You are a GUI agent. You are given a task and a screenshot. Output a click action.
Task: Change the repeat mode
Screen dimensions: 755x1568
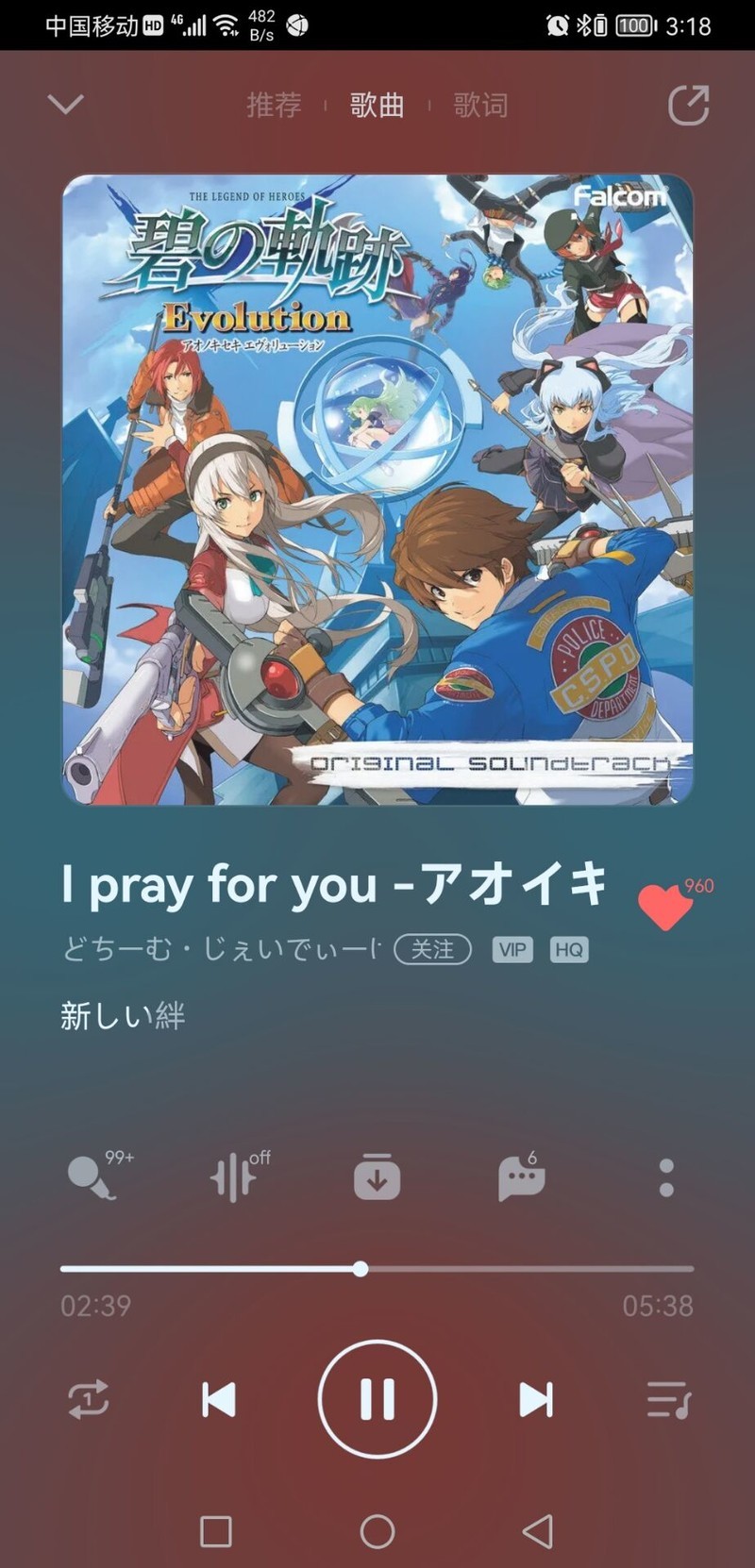[89, 1399]
